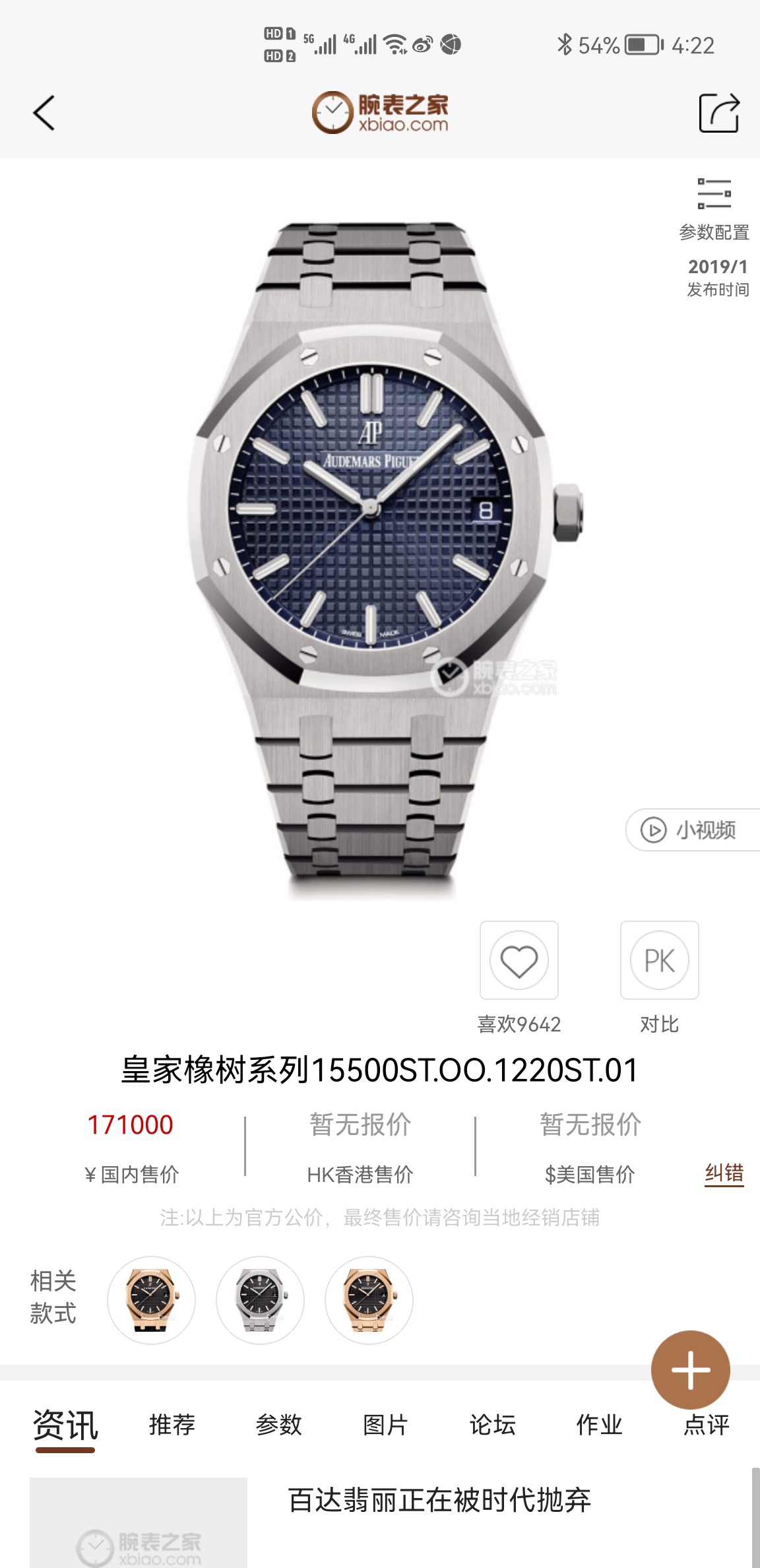Tap the floating plus button
760x1568 pixels.
[690, 1370]
